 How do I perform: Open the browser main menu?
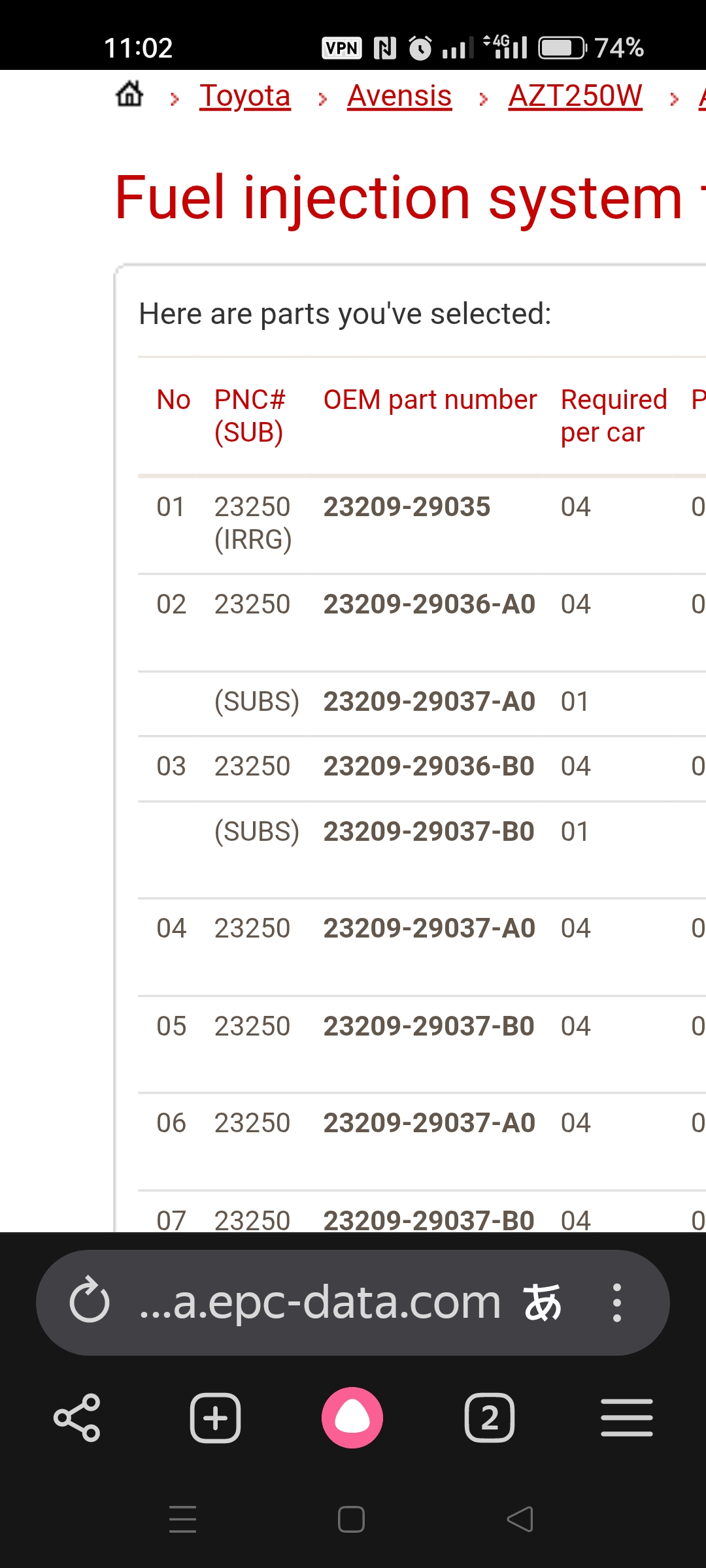click(x=627, y=1418)
